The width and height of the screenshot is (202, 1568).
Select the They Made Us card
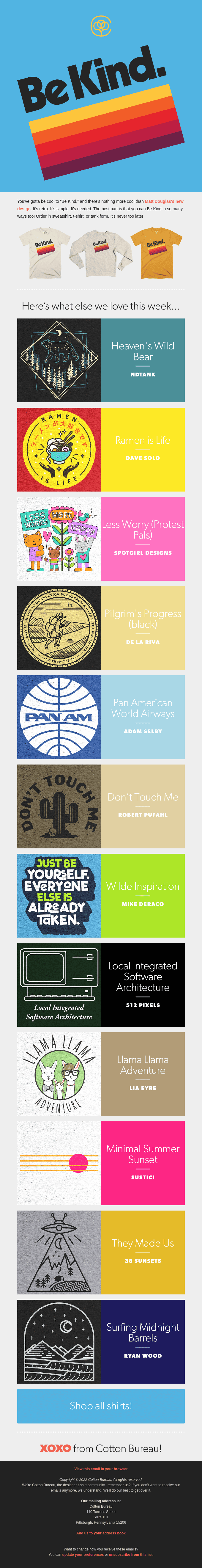[101, 1252]
